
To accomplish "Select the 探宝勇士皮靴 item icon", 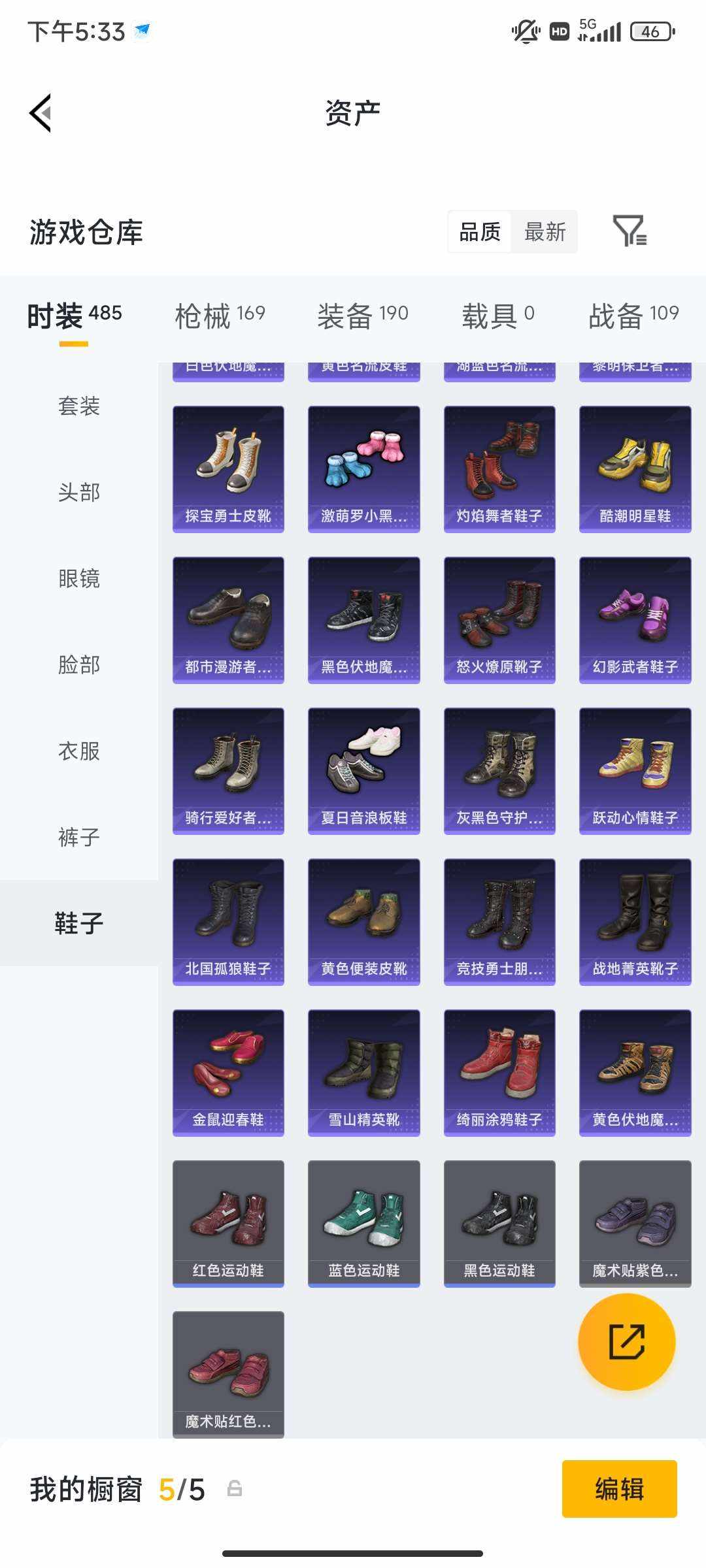I will click(228, 466).
